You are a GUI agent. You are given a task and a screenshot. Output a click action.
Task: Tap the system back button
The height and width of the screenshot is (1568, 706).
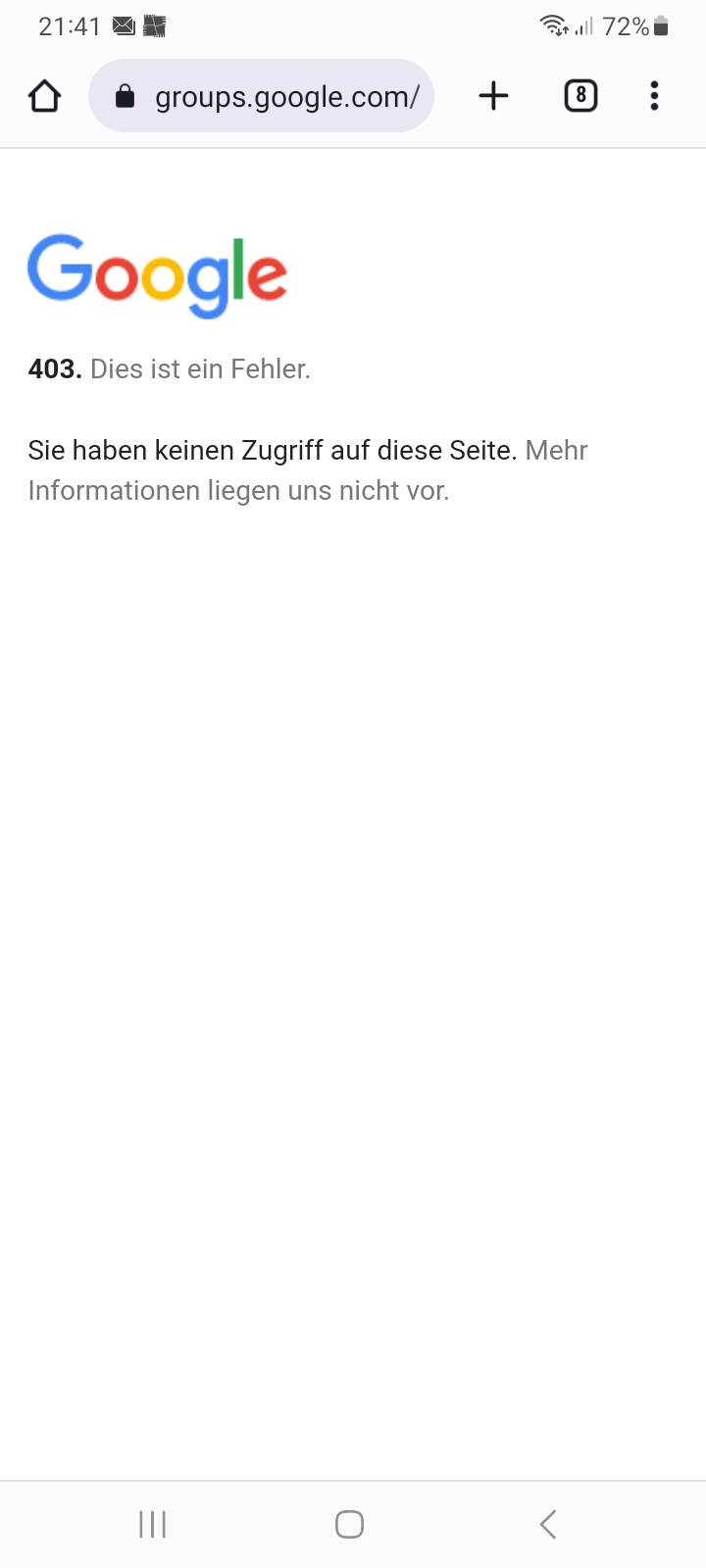pyautogui.click(x=548, y=1524)
